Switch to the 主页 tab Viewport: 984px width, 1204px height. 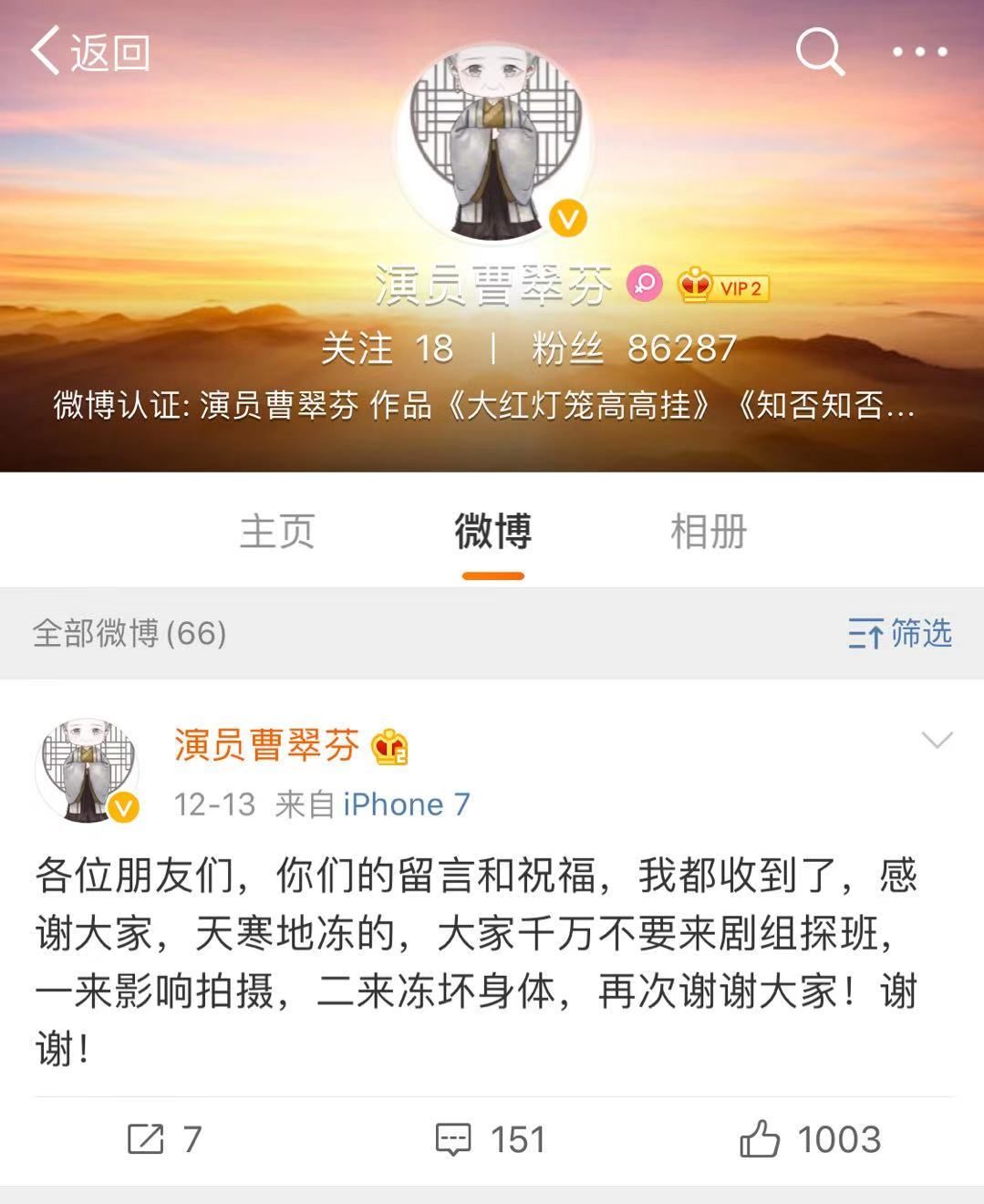coord(277,532)
